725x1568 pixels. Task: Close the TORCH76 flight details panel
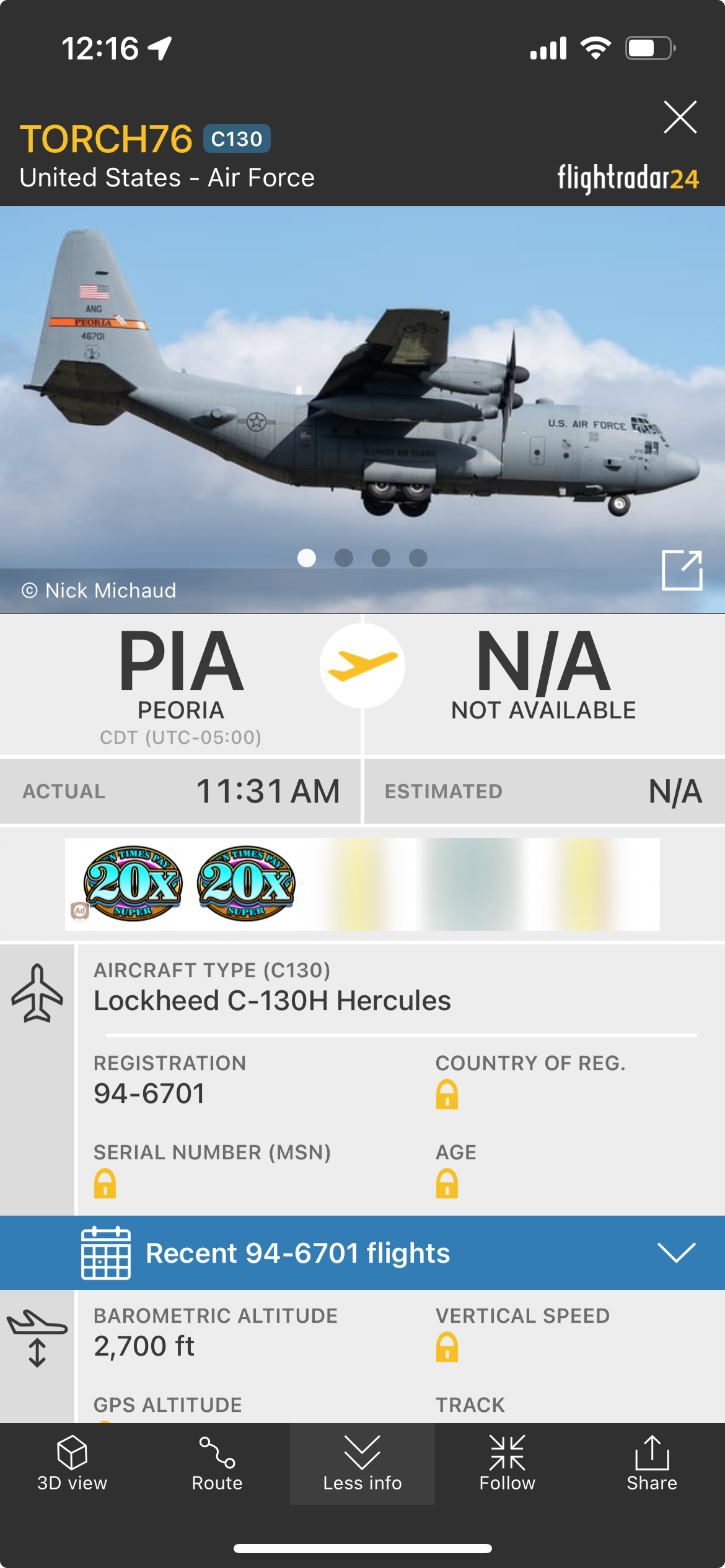(x=680, y=117)
